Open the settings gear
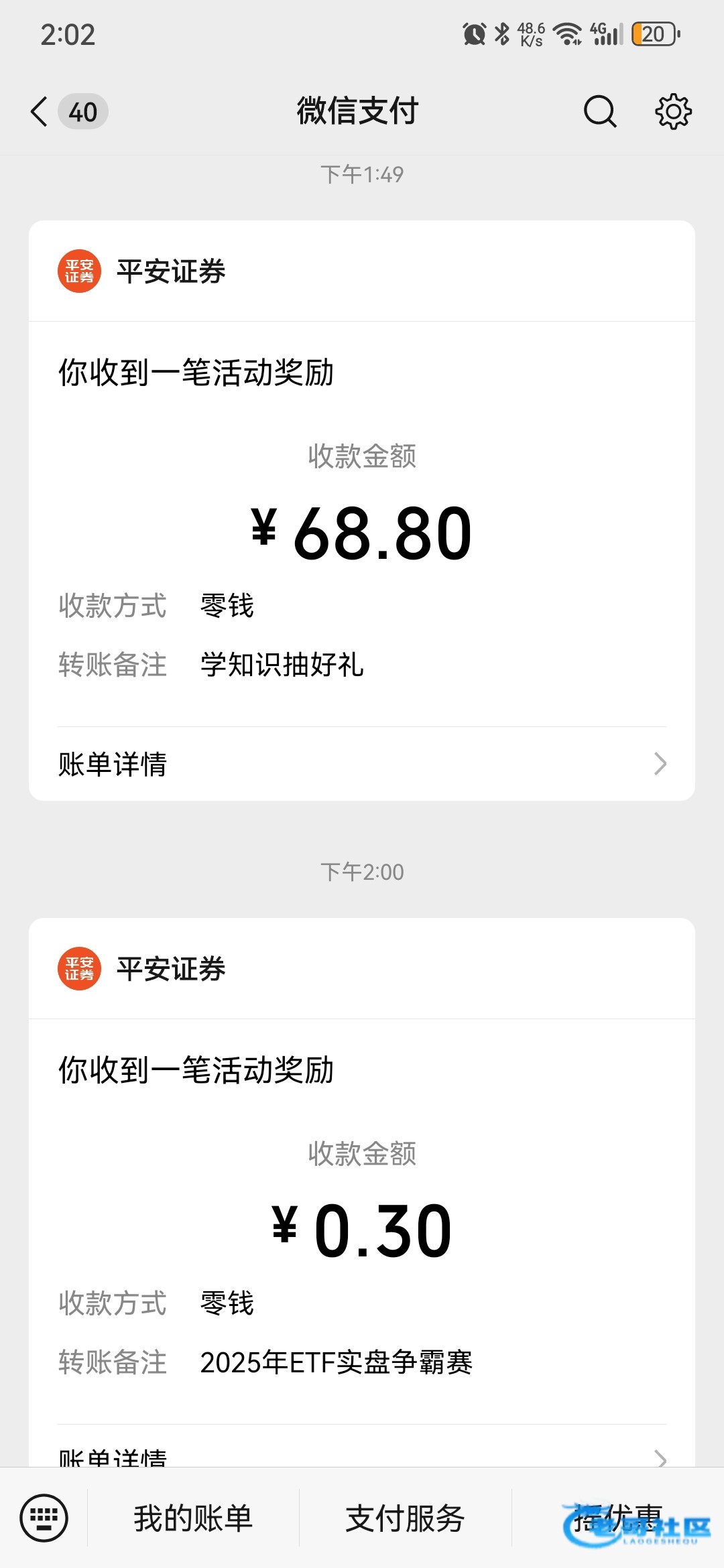The image size is (724, 1568). tap(673, 111)
